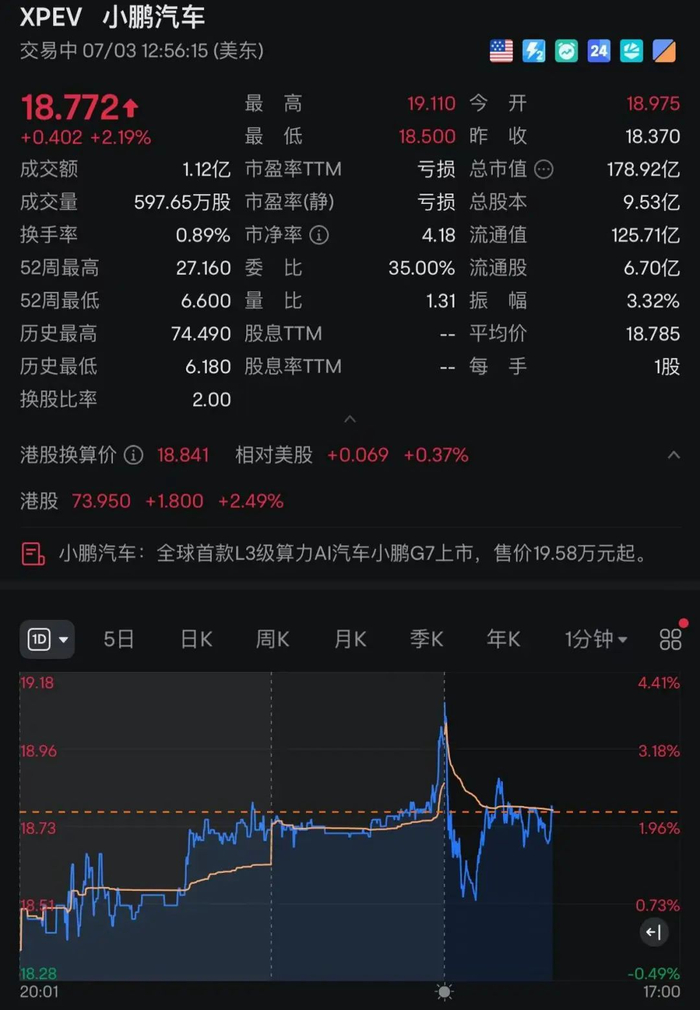Viewport: 700px width, 1010px height.
Task: Open the chart settings grid icon
Action: 671,639
